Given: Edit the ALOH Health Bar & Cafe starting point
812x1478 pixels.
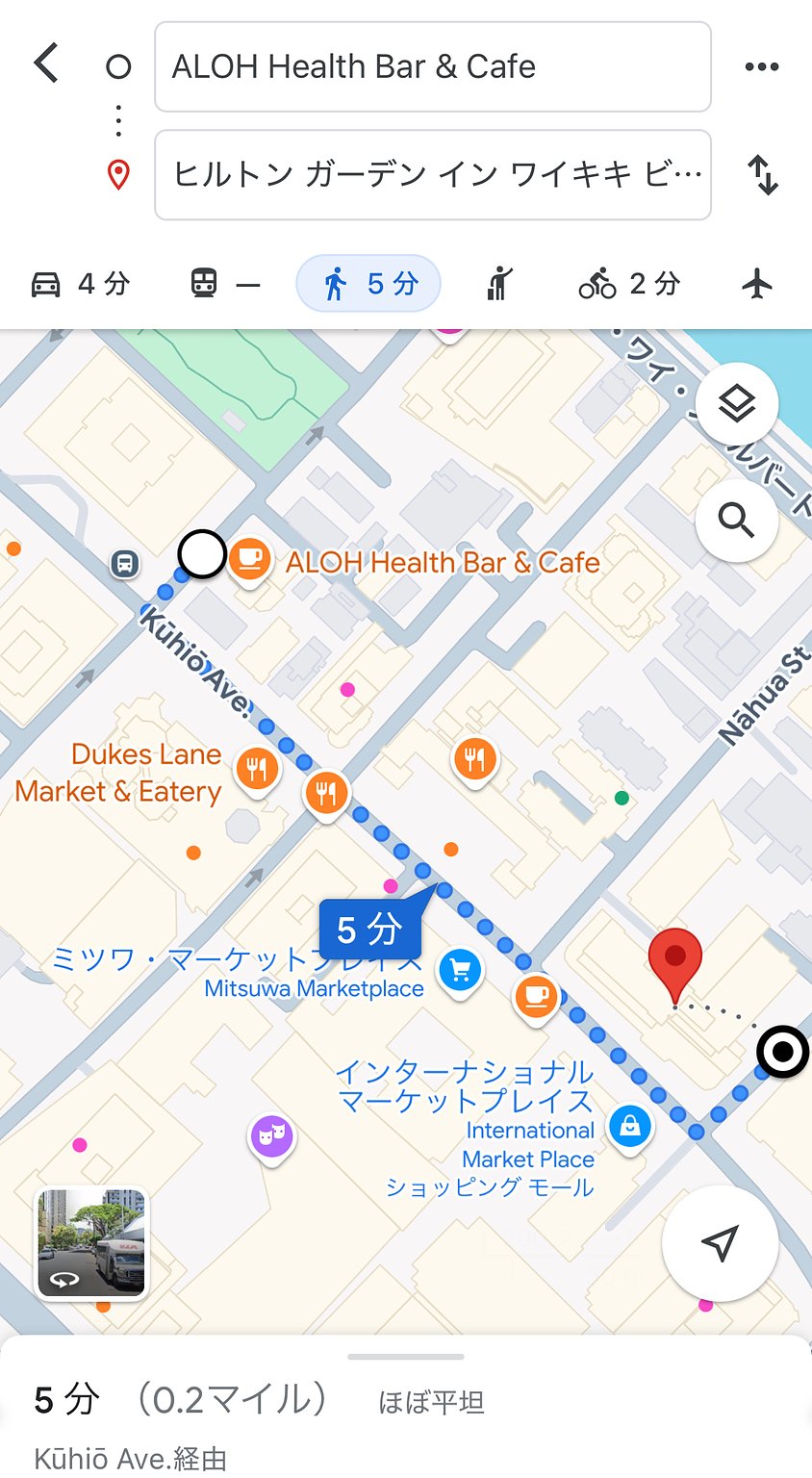Looking at the screenshot, I should point(432,67).
